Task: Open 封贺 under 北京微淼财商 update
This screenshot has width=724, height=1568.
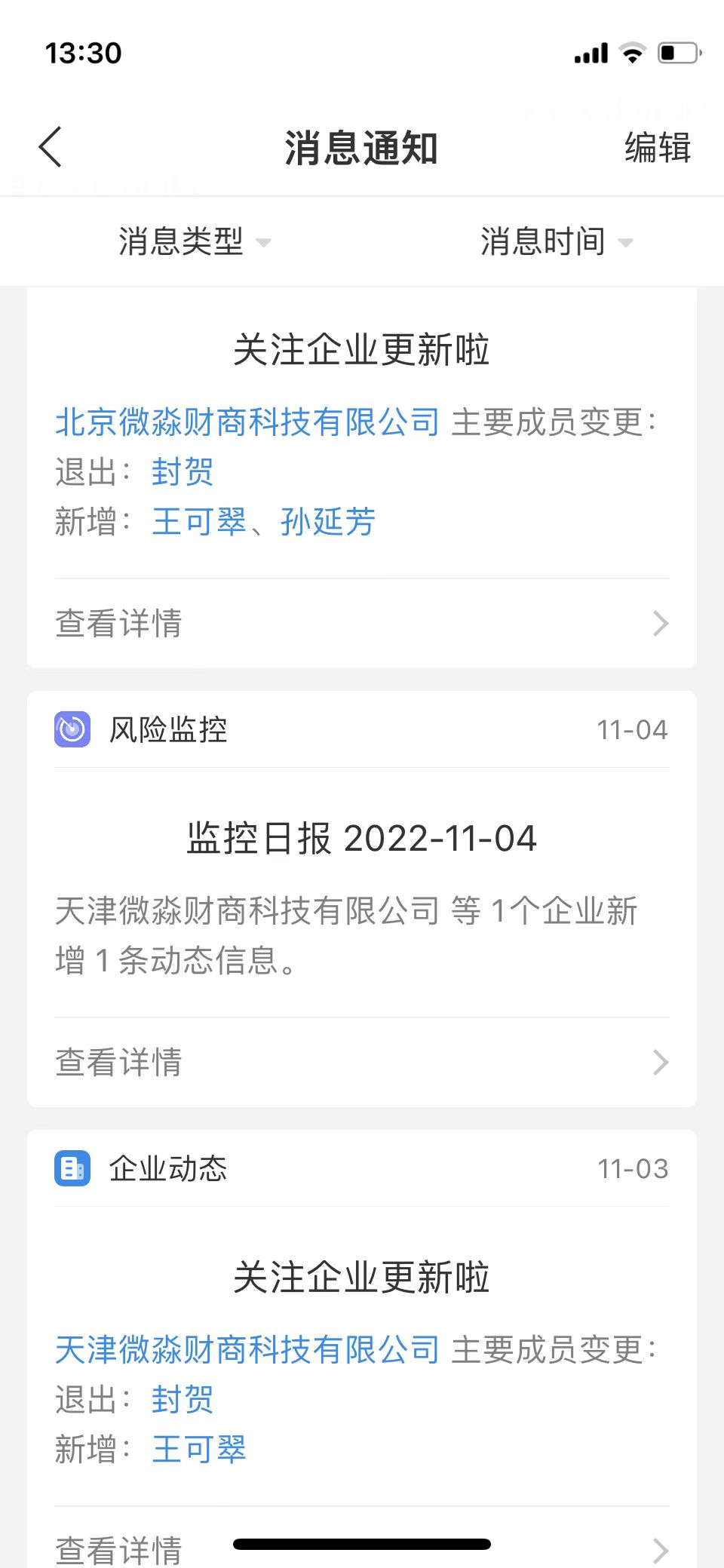Action: coord(183,472)
